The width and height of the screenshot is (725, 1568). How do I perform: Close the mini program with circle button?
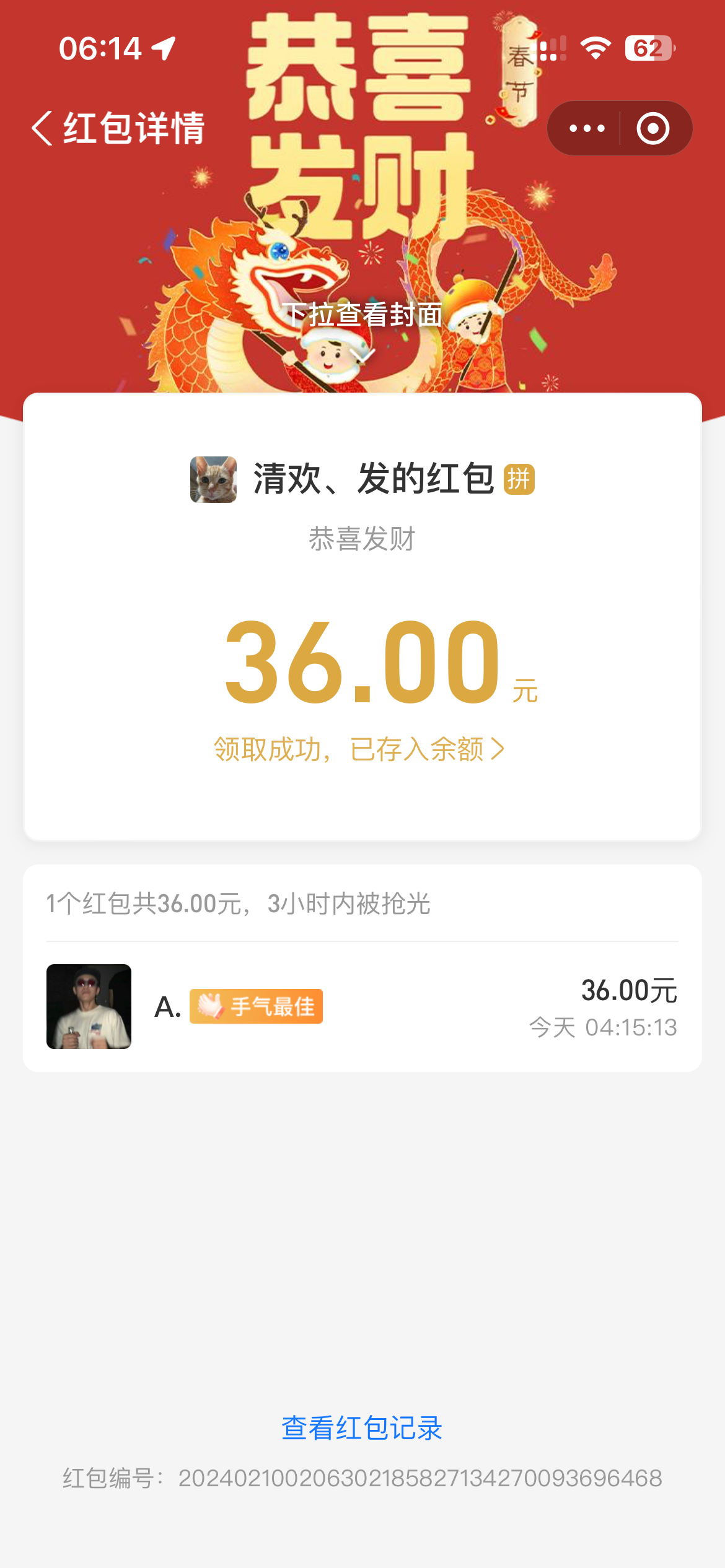coord(653,128)
